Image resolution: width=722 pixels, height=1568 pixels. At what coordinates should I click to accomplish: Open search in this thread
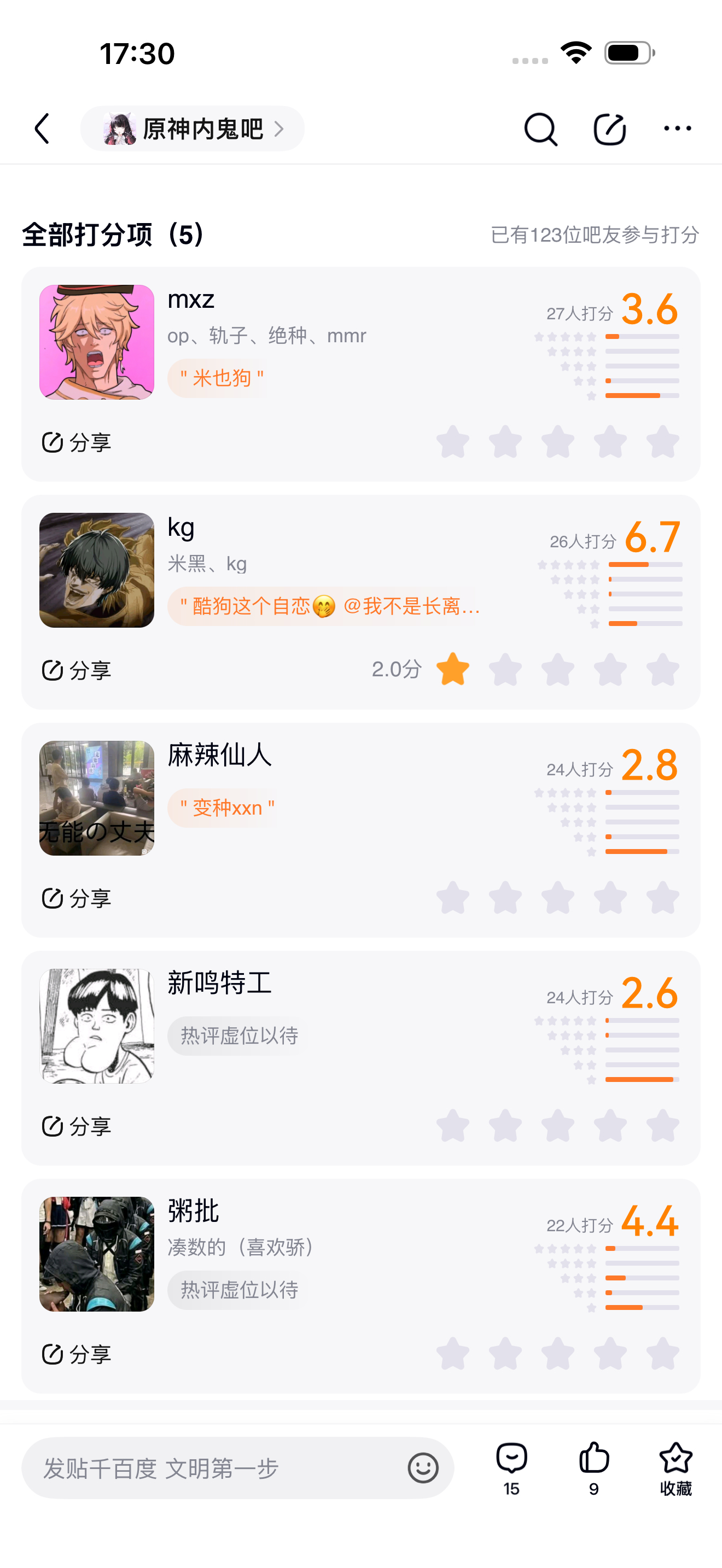click(x=540, y=129)
